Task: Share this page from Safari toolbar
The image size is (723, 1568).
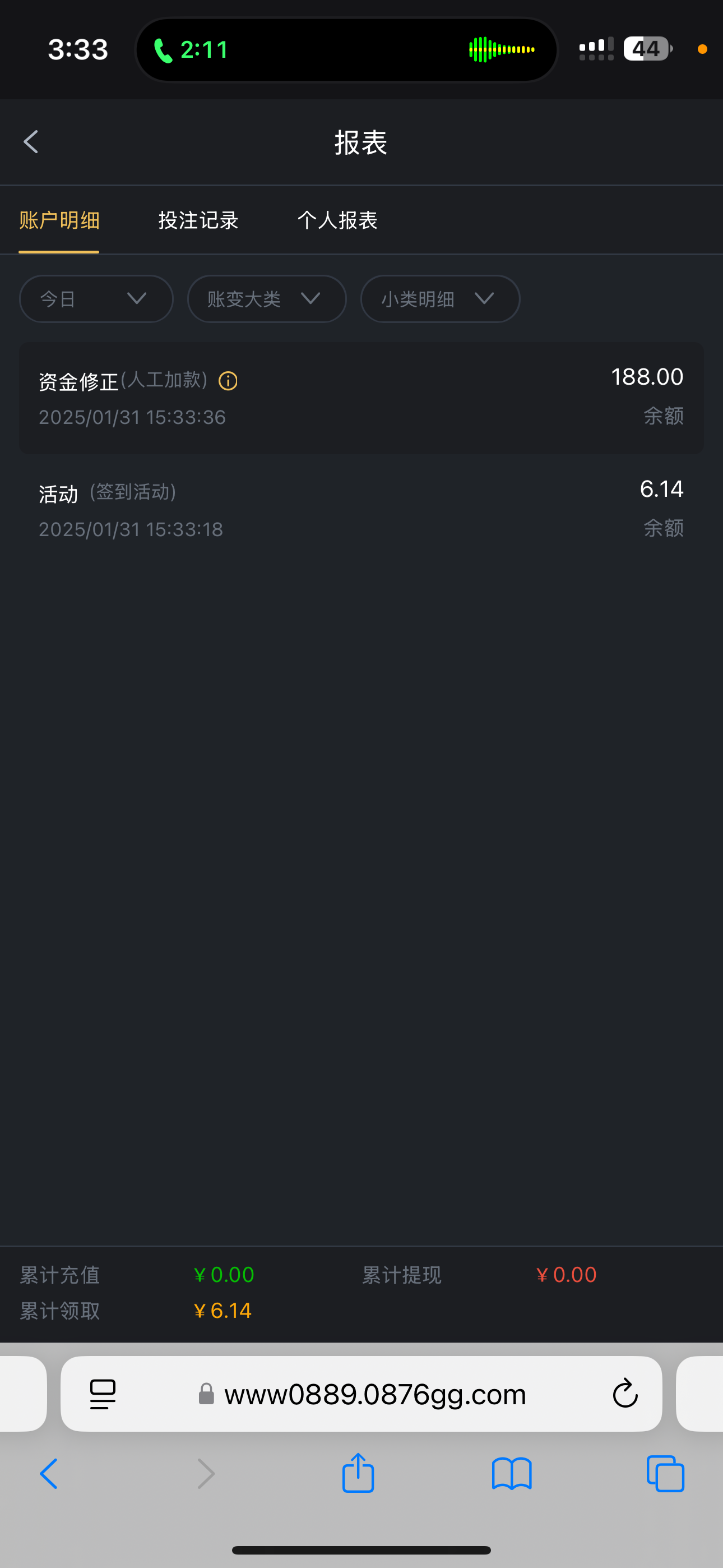Action: (x=358, y=1474)
